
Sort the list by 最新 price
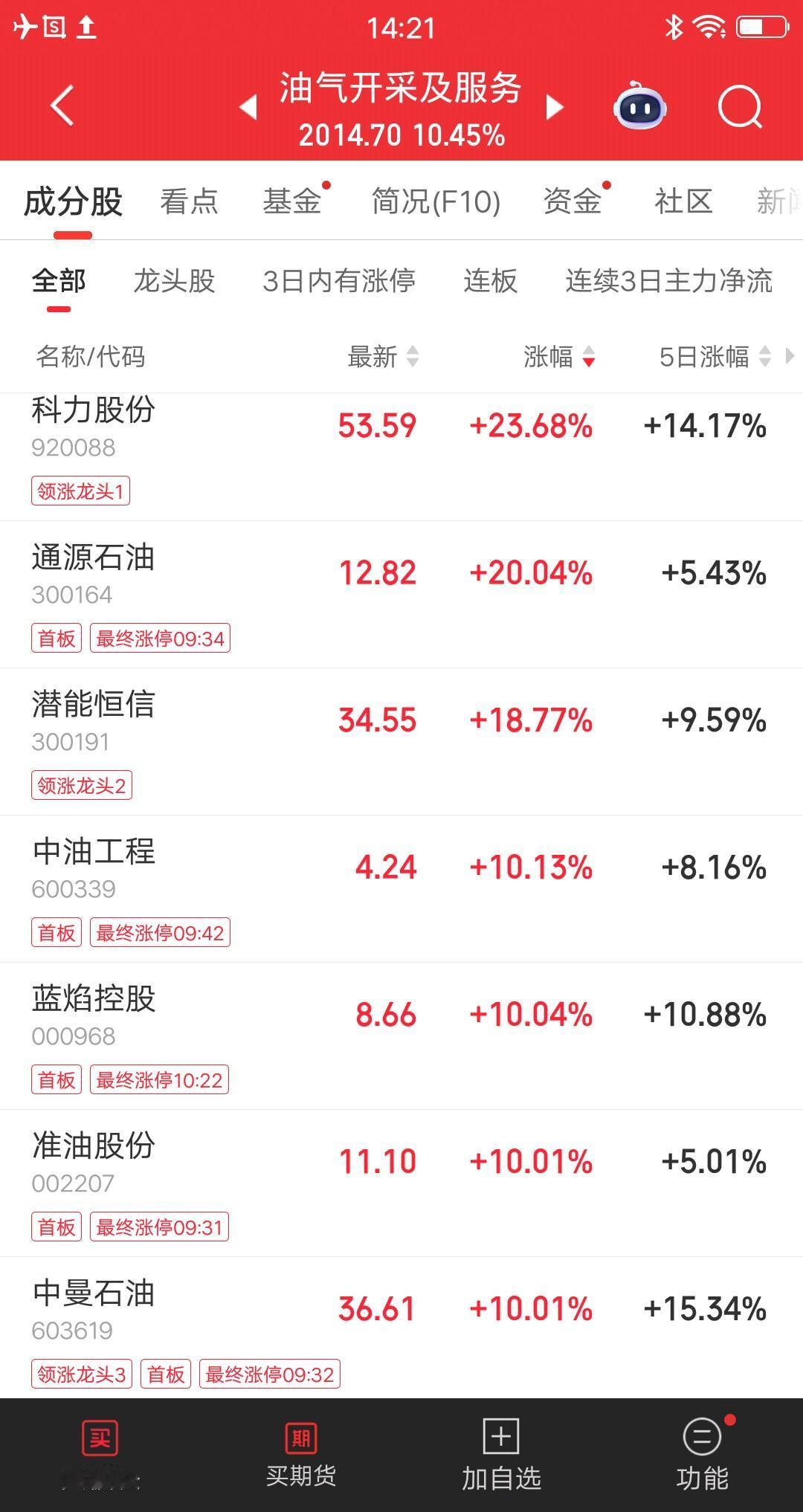tap(382, 357)
